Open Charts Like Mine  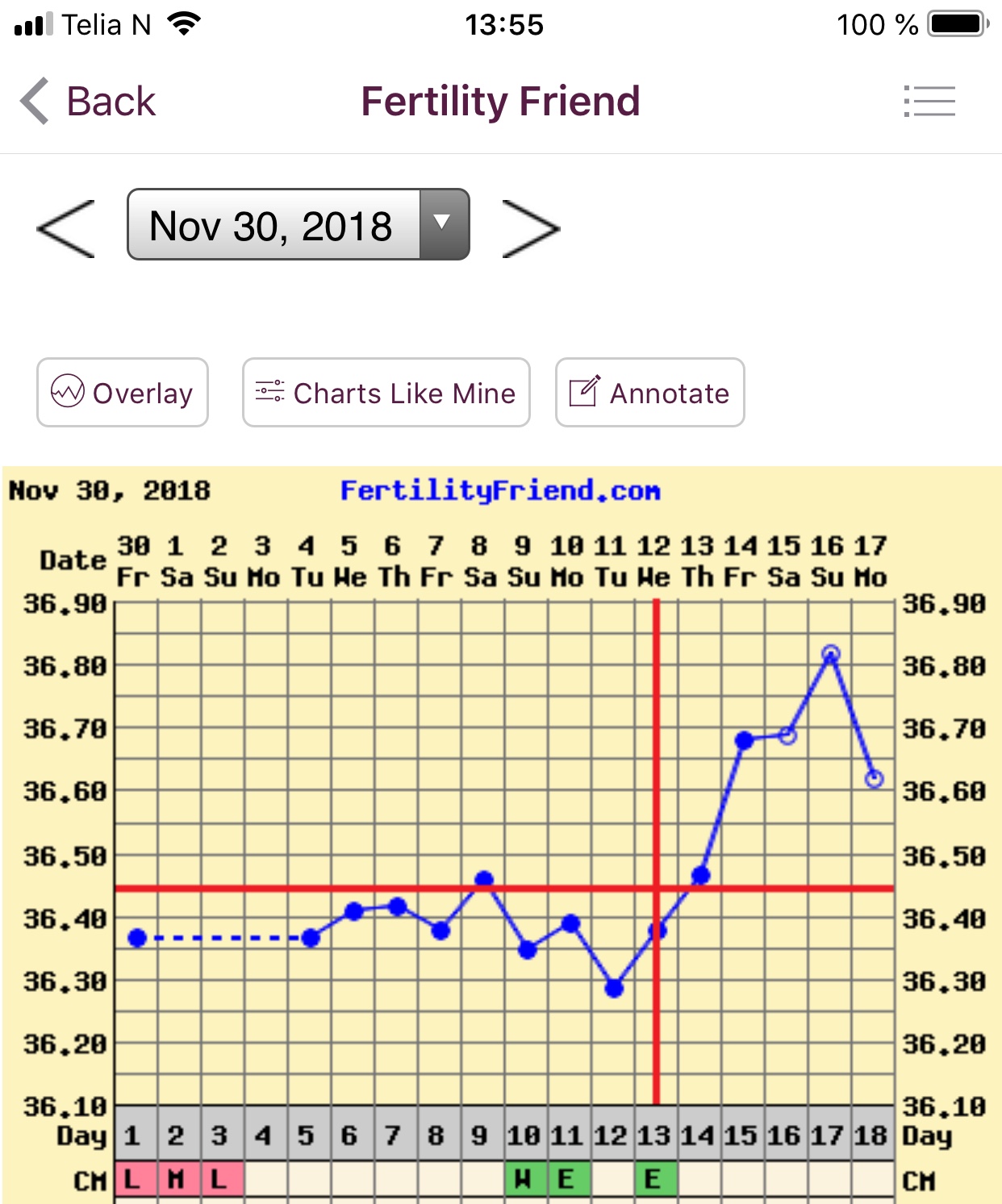[386, 393]
